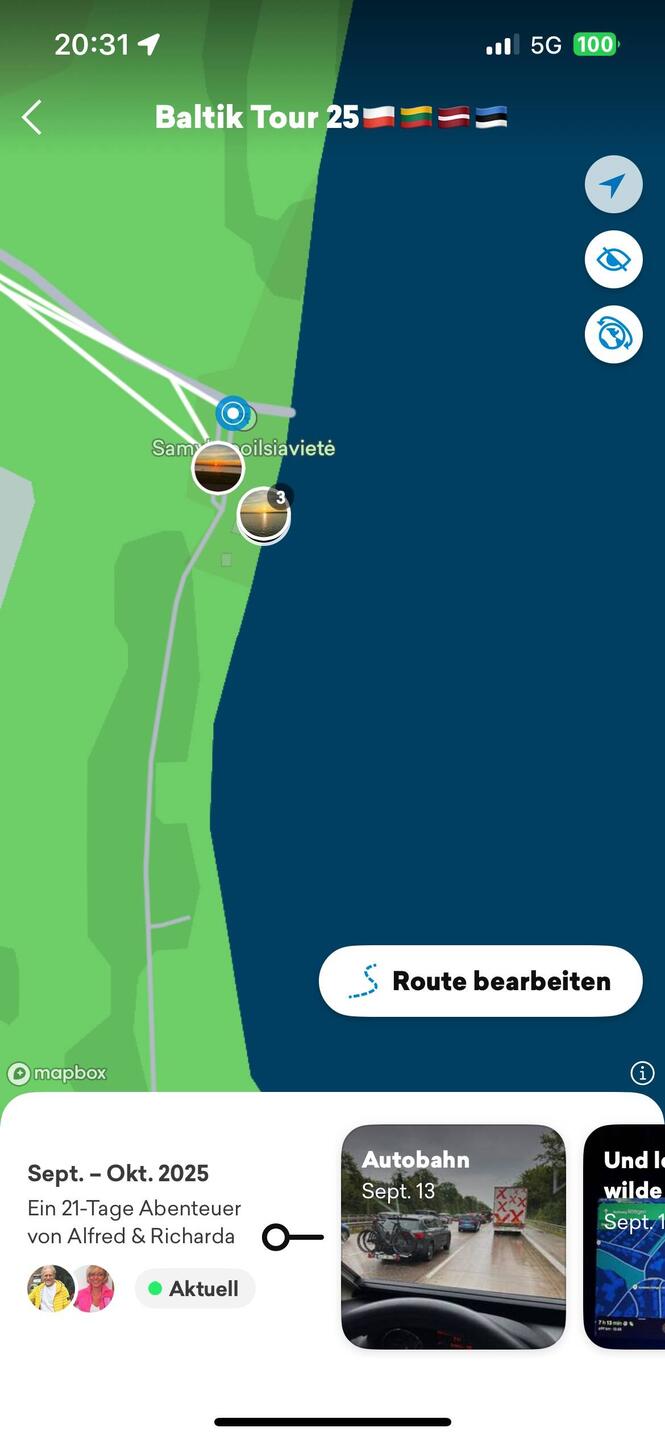Open the single sunset photo marker
665x1440 pixels.
(x=217, y=467)
